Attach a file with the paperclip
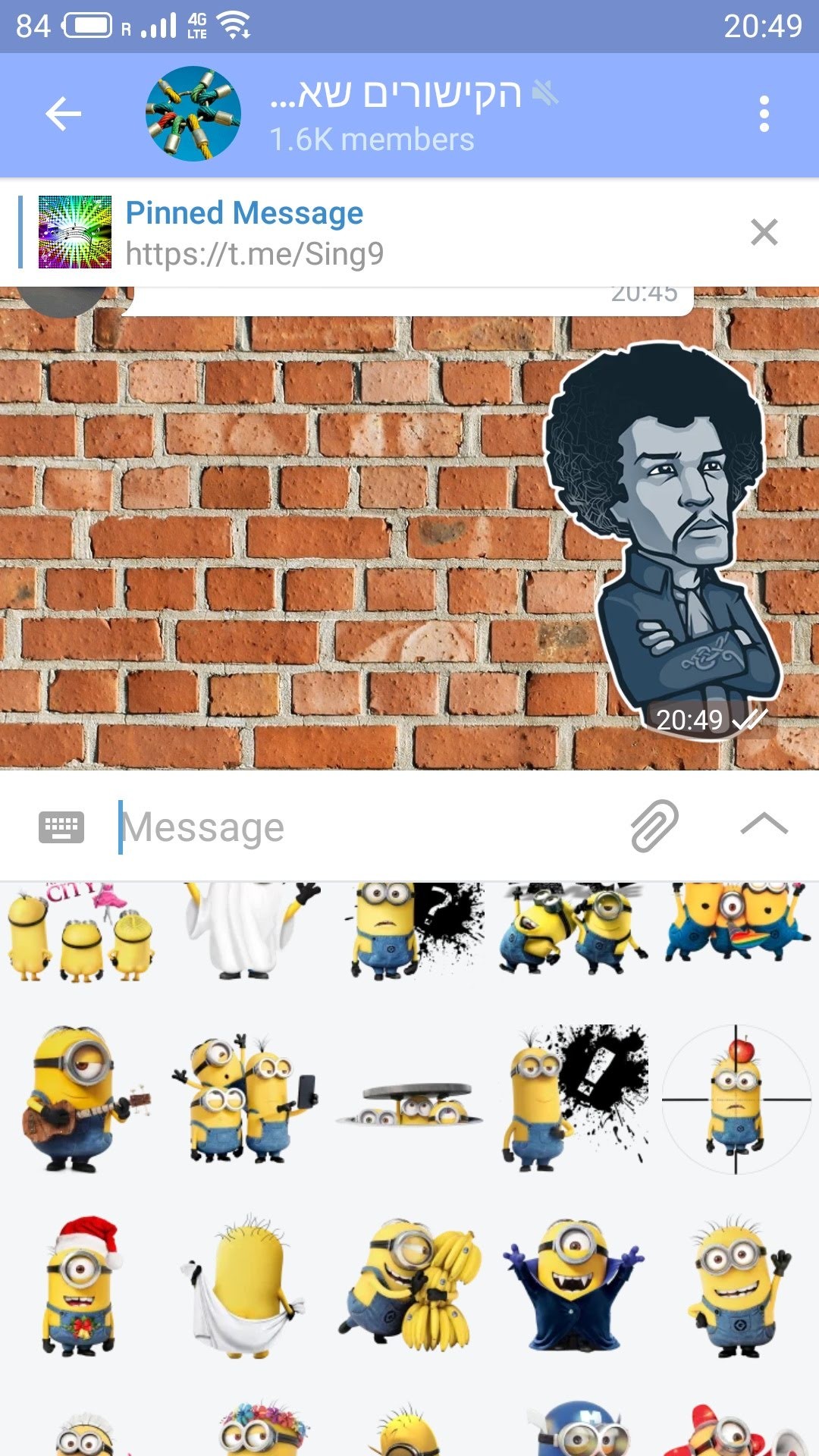Viewport: 819px width, 1456px height. click(x=654, y=825)
